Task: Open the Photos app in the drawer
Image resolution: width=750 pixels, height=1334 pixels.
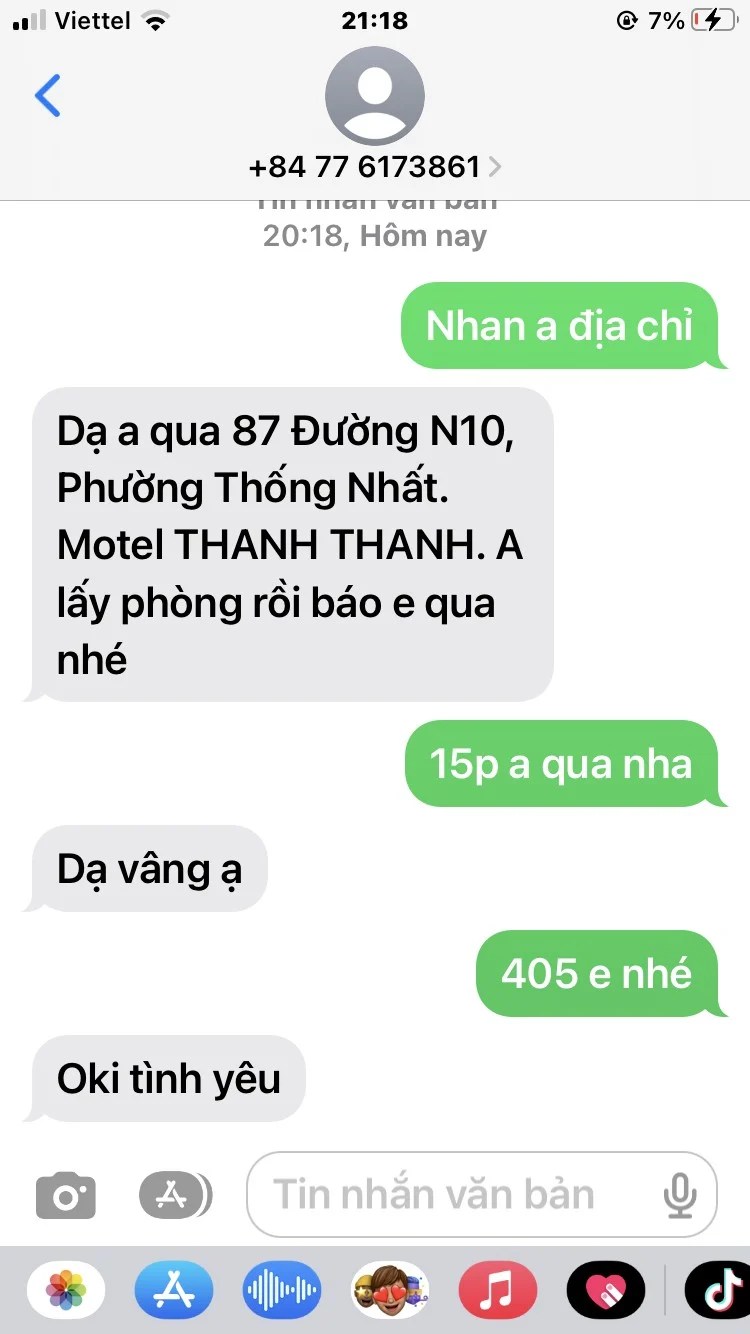Action: [x=66, y=1290]
